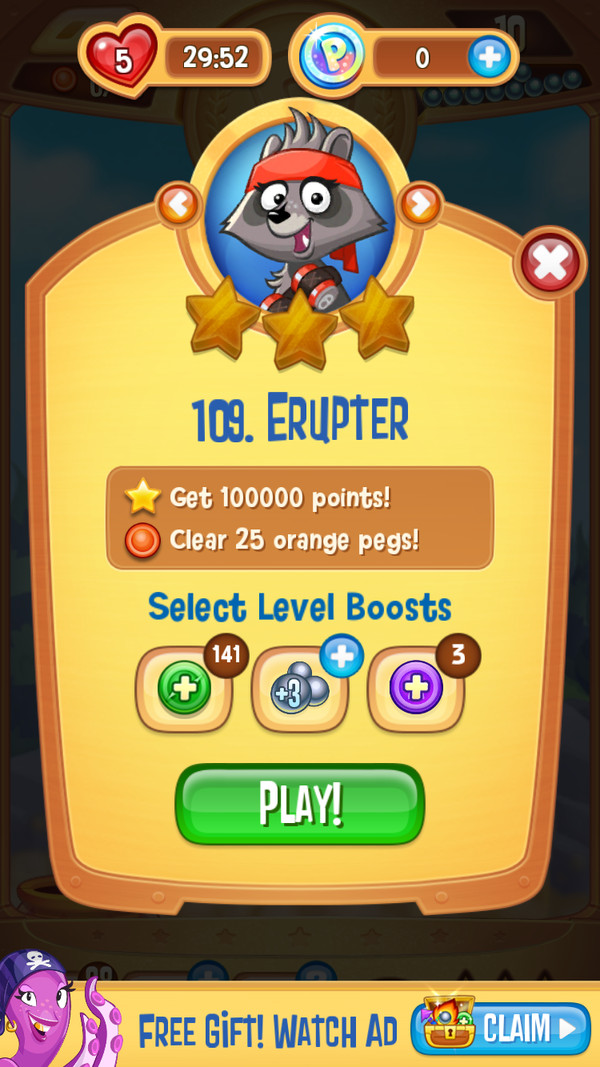This screenshot has width=600, height=1067.
Task: Close the level dialog
Action: 549,263
